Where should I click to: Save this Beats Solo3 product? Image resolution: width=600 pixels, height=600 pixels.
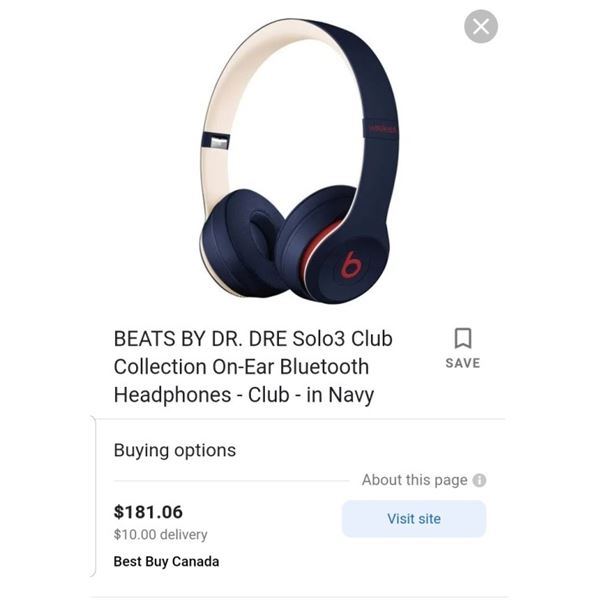pyautogui.click(x=462, y=347)
